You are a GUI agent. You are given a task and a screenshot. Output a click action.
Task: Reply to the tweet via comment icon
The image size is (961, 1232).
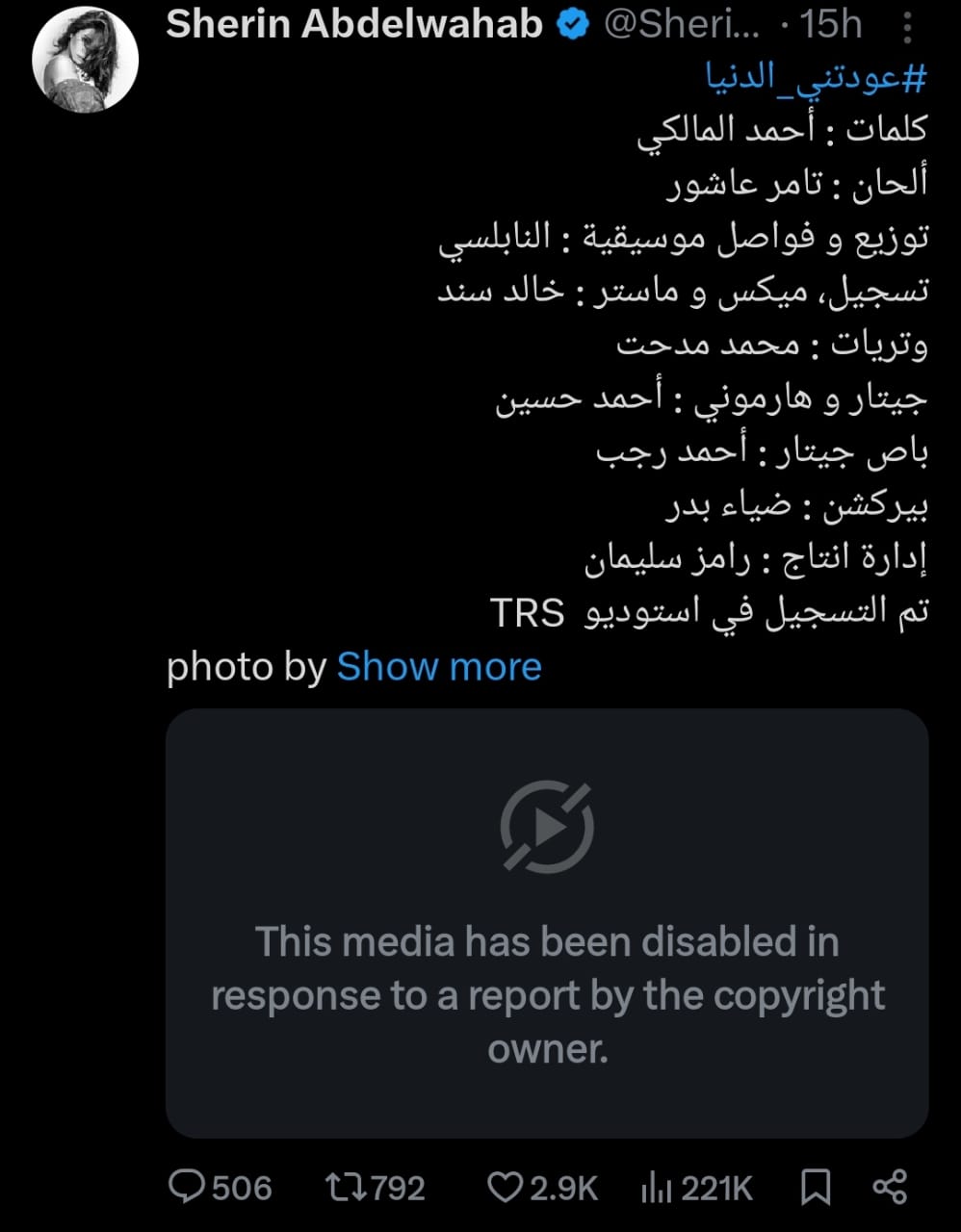[x=186, y=1187]
